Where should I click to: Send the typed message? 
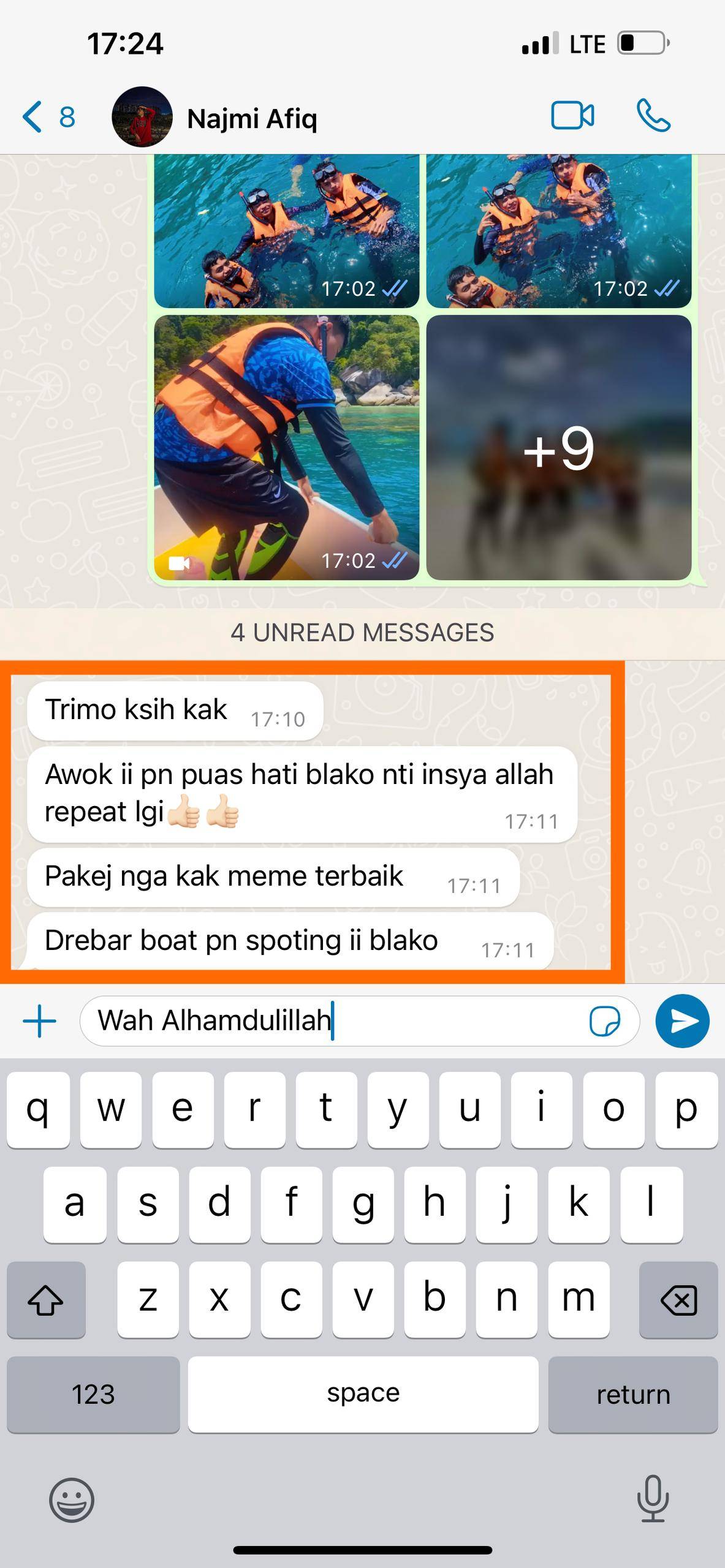682,1021
